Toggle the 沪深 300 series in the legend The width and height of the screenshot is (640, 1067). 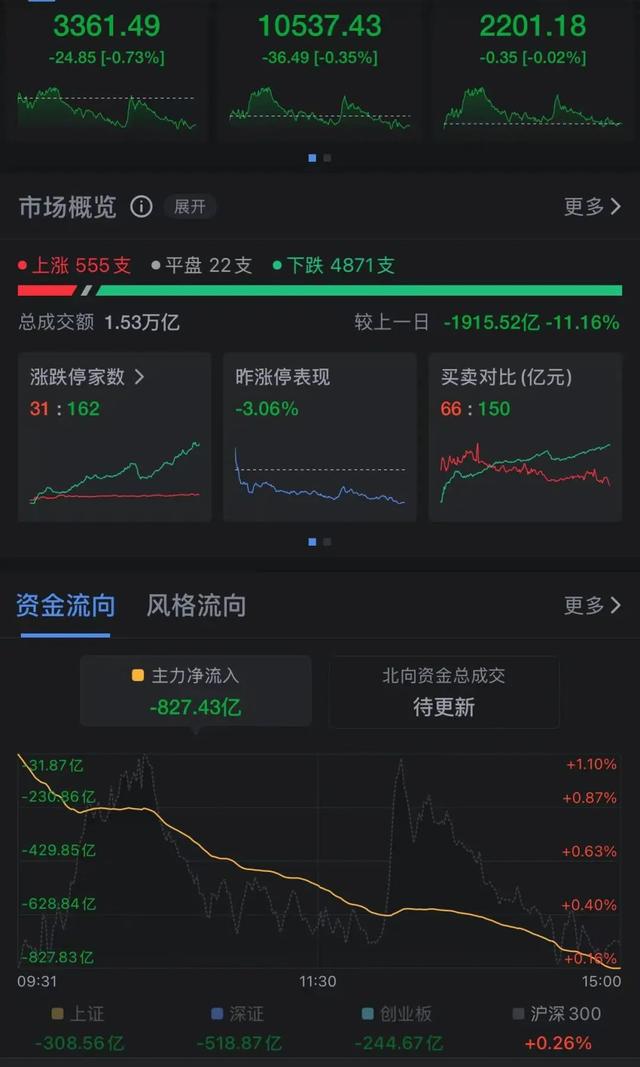coord(557,1014)
